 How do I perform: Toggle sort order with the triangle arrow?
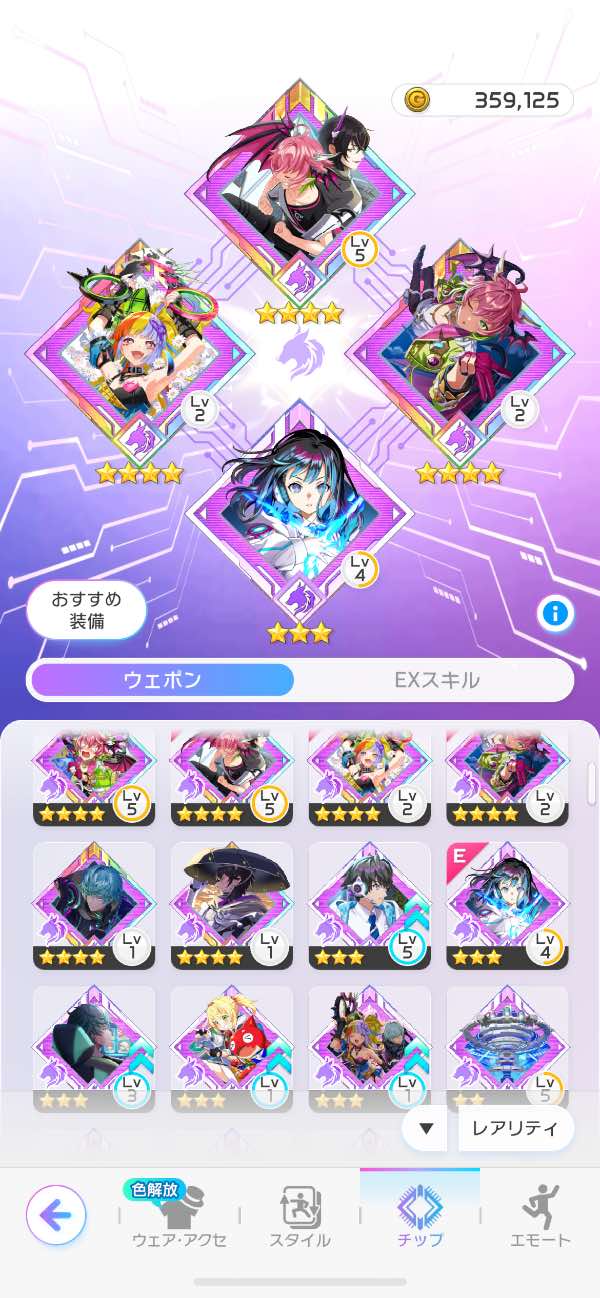(427, 1128)
